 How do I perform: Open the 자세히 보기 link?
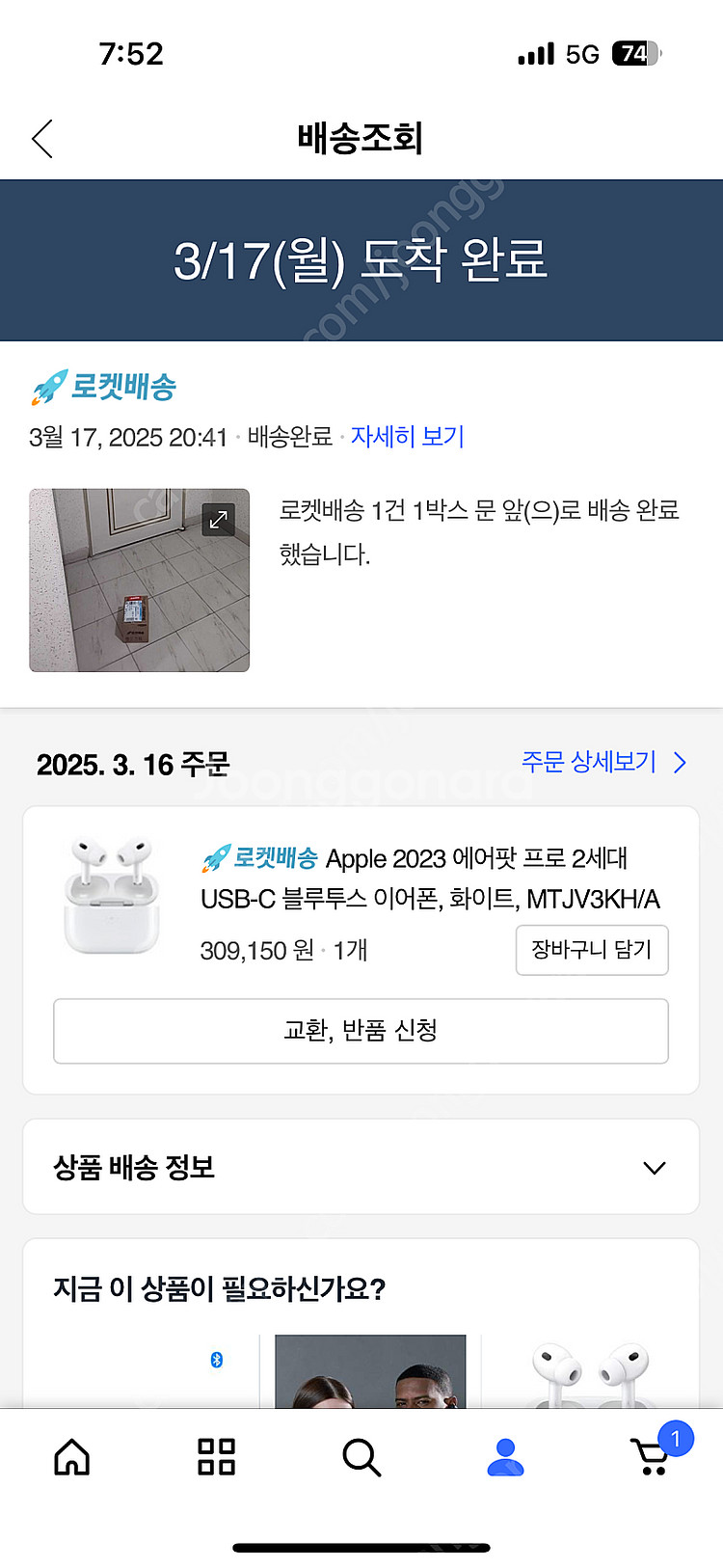point(409,437)
